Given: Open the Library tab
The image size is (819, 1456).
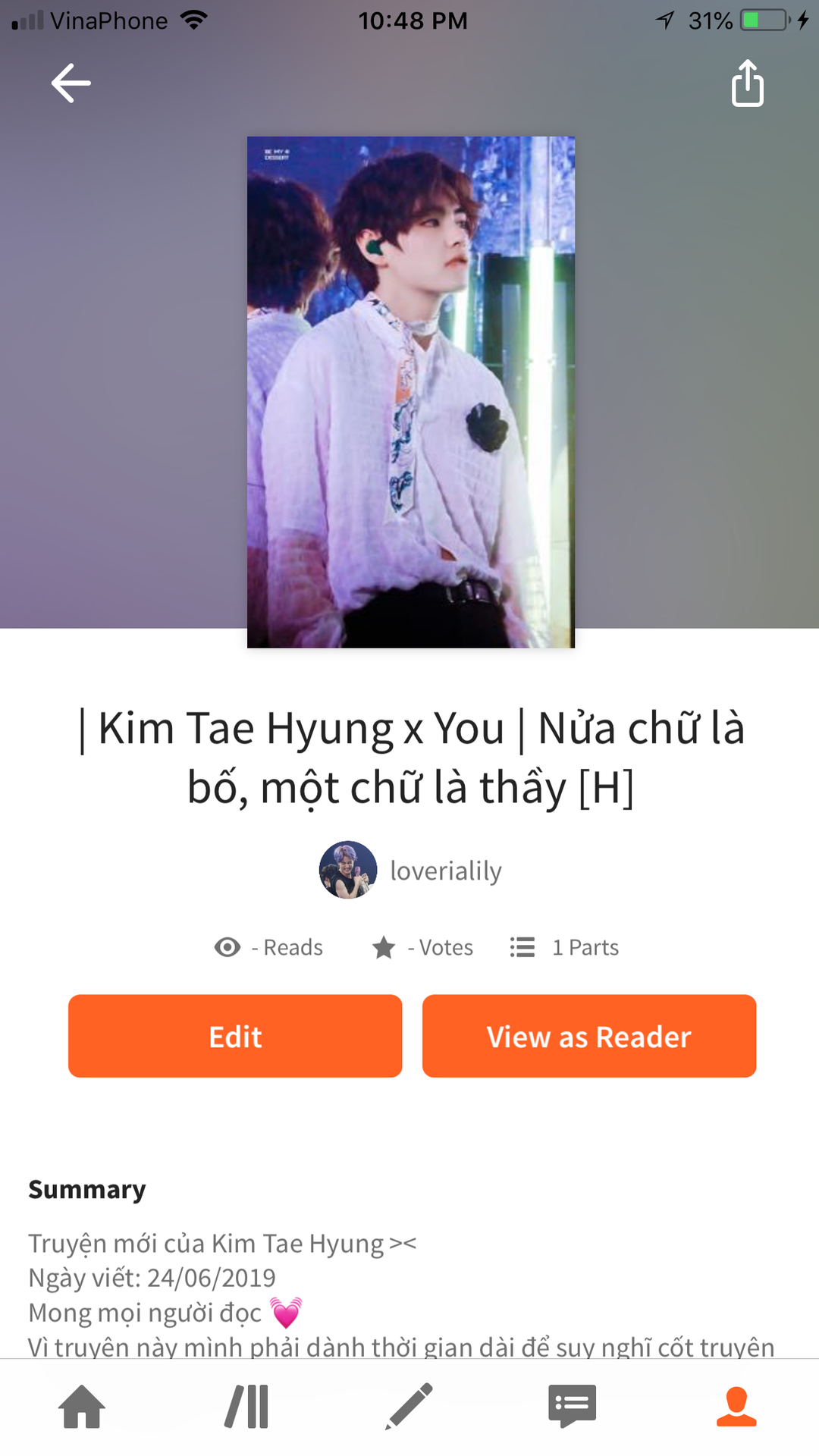Looking at the screenshot, I should 247,1407.
